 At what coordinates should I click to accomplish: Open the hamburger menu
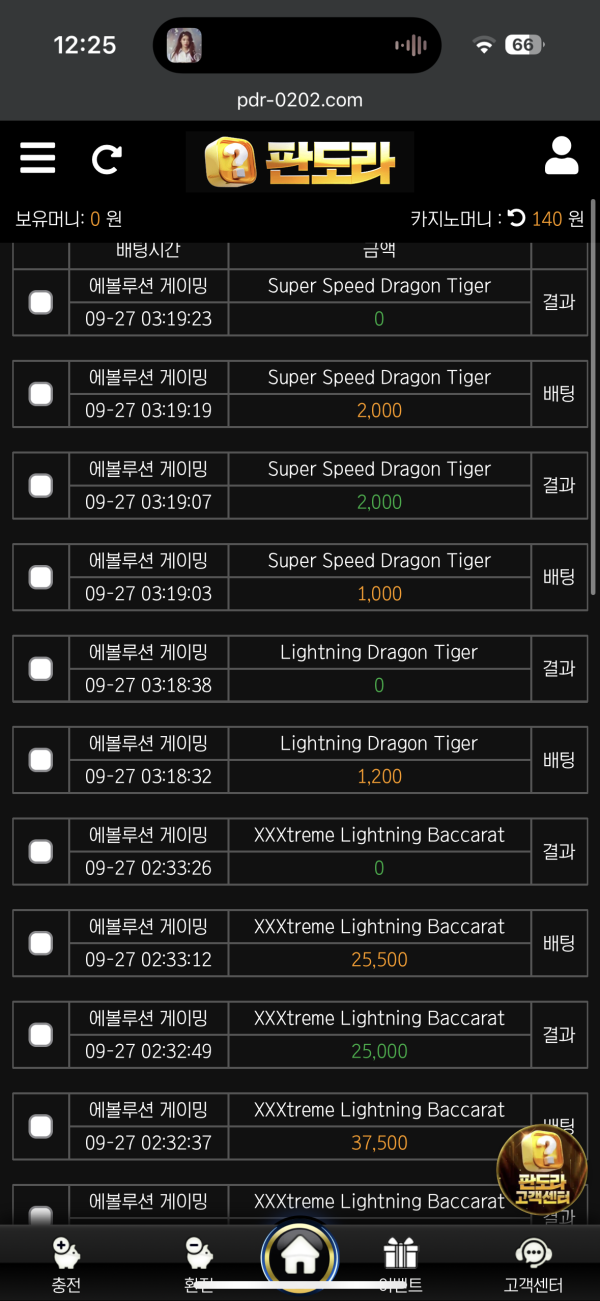tap(38, 158)
